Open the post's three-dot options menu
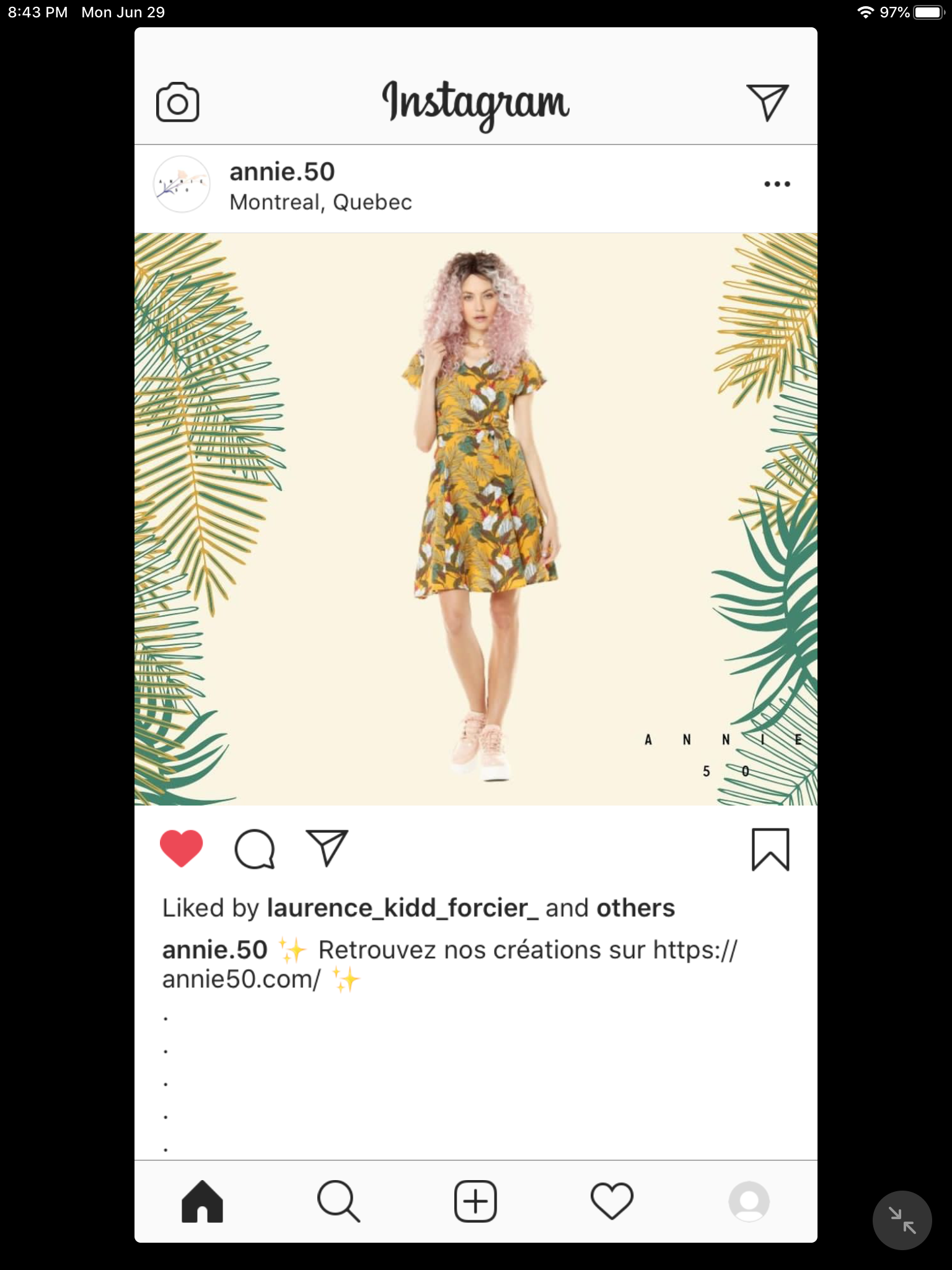This screenshot has width=952, height=1270. [777, 184]
